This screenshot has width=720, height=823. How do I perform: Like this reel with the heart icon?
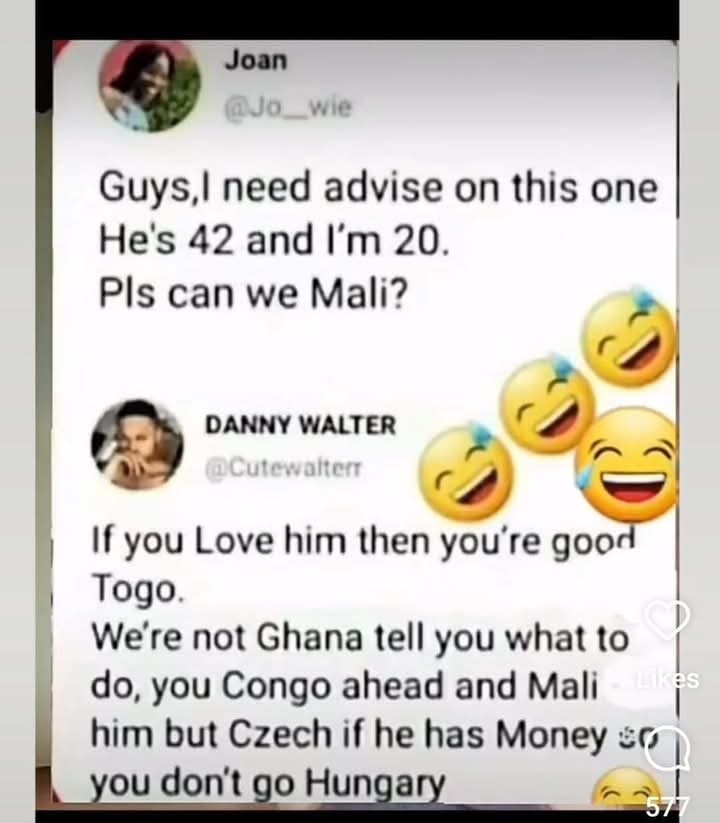tap(665, 620)
